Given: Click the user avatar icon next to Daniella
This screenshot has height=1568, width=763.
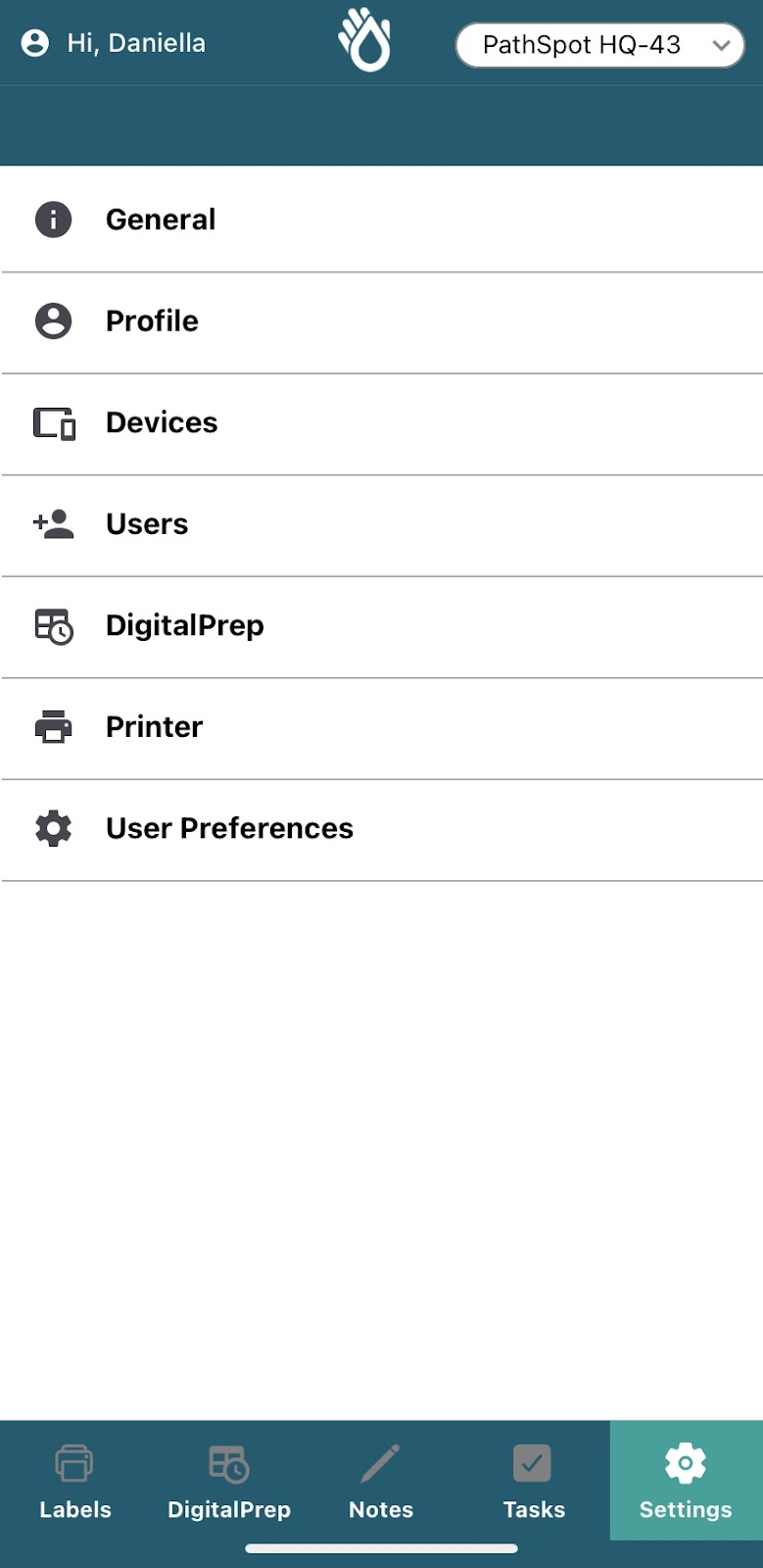Looking at the screenshot, I should click(x=34, y=42).
